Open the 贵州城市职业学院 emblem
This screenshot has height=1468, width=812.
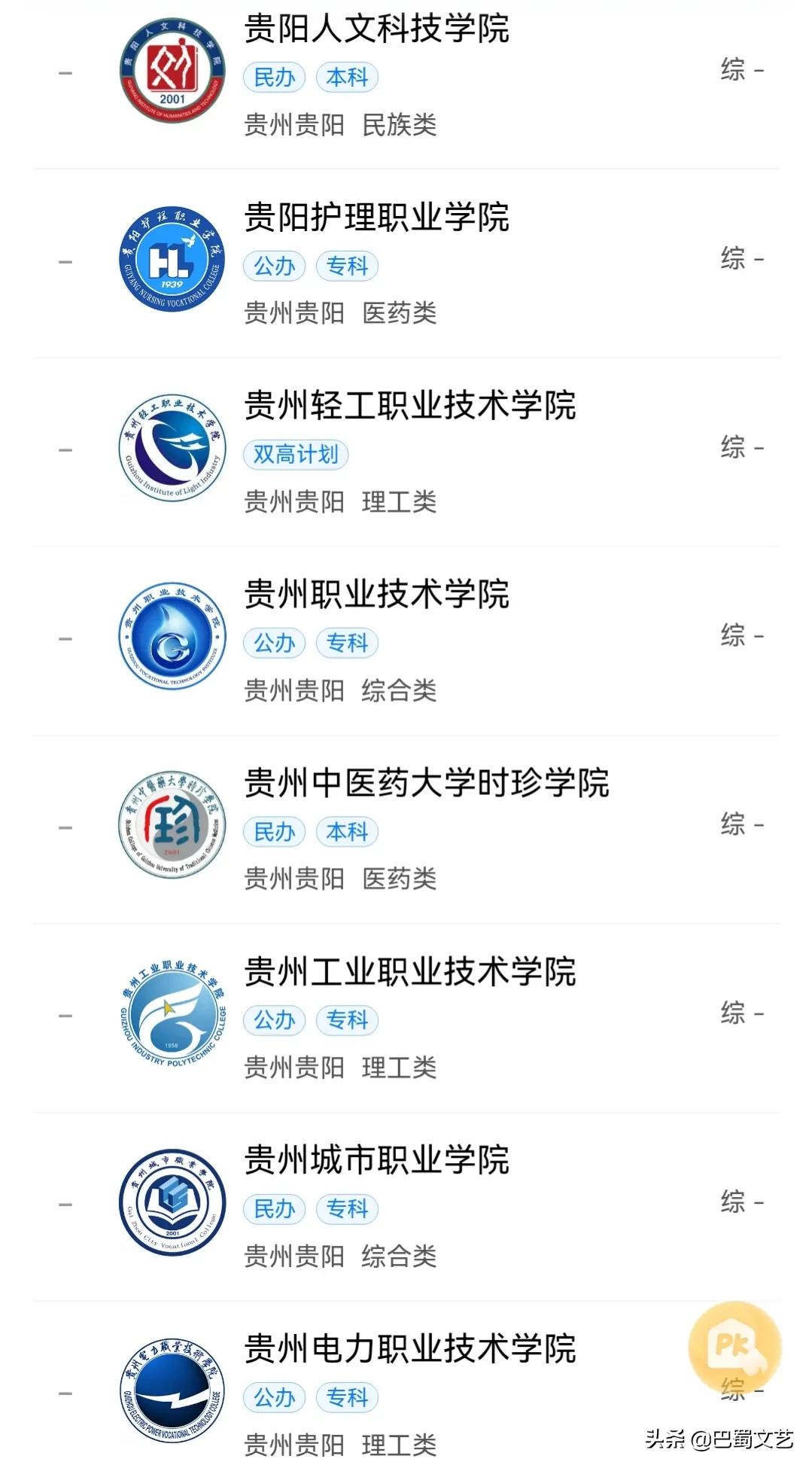[x=172, y=1203]
